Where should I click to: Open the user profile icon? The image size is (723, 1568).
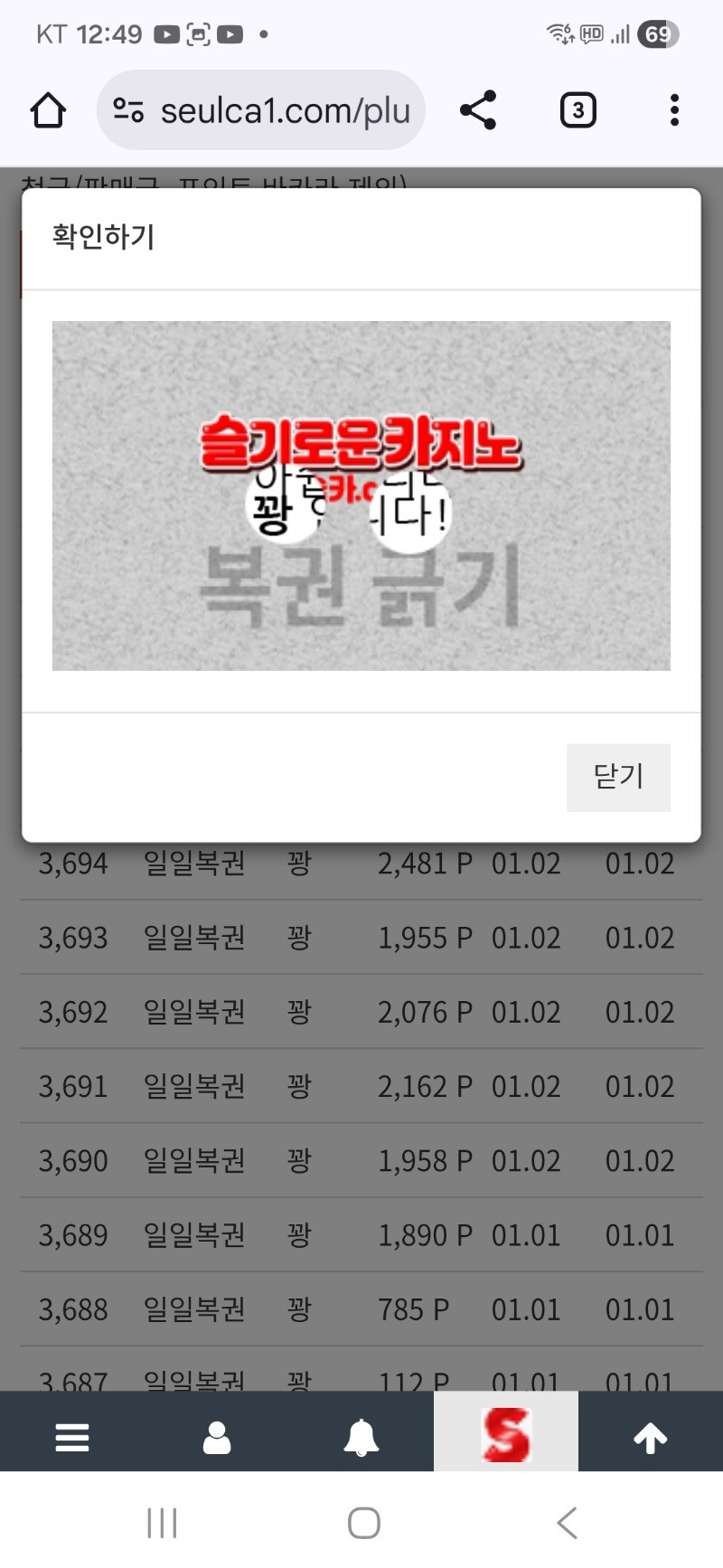(217, 1436)
